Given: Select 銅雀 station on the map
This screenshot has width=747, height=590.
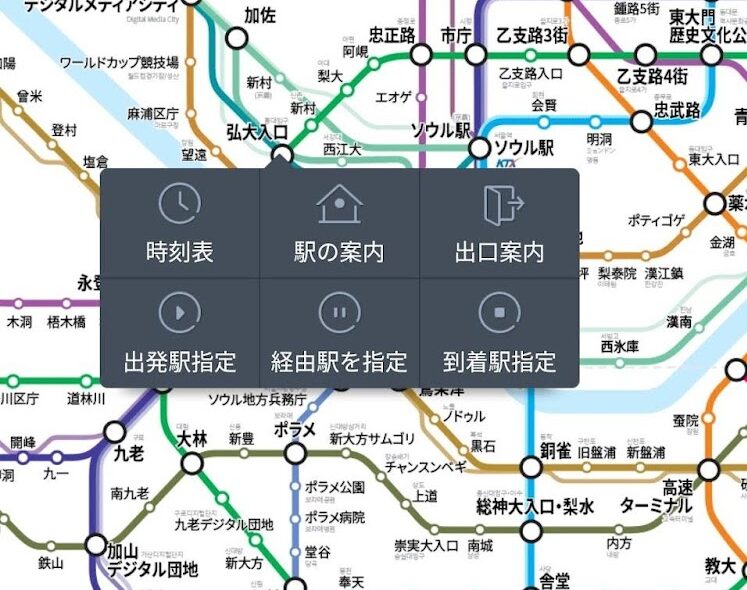Looking at the screenshot, I should [x=532, y=466].
